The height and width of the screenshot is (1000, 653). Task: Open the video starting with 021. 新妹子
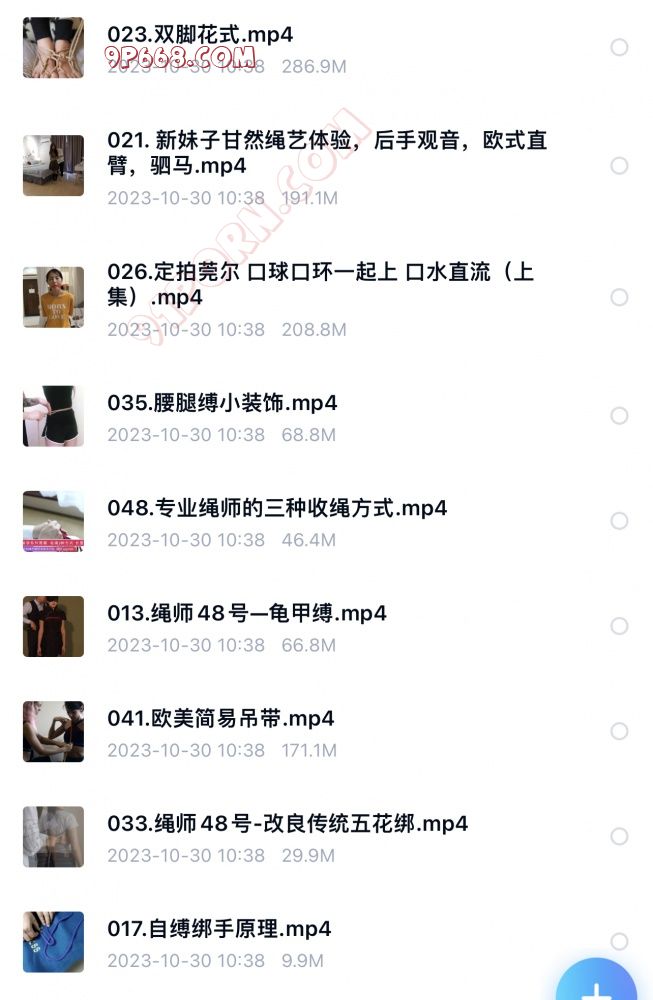[326, 152]
